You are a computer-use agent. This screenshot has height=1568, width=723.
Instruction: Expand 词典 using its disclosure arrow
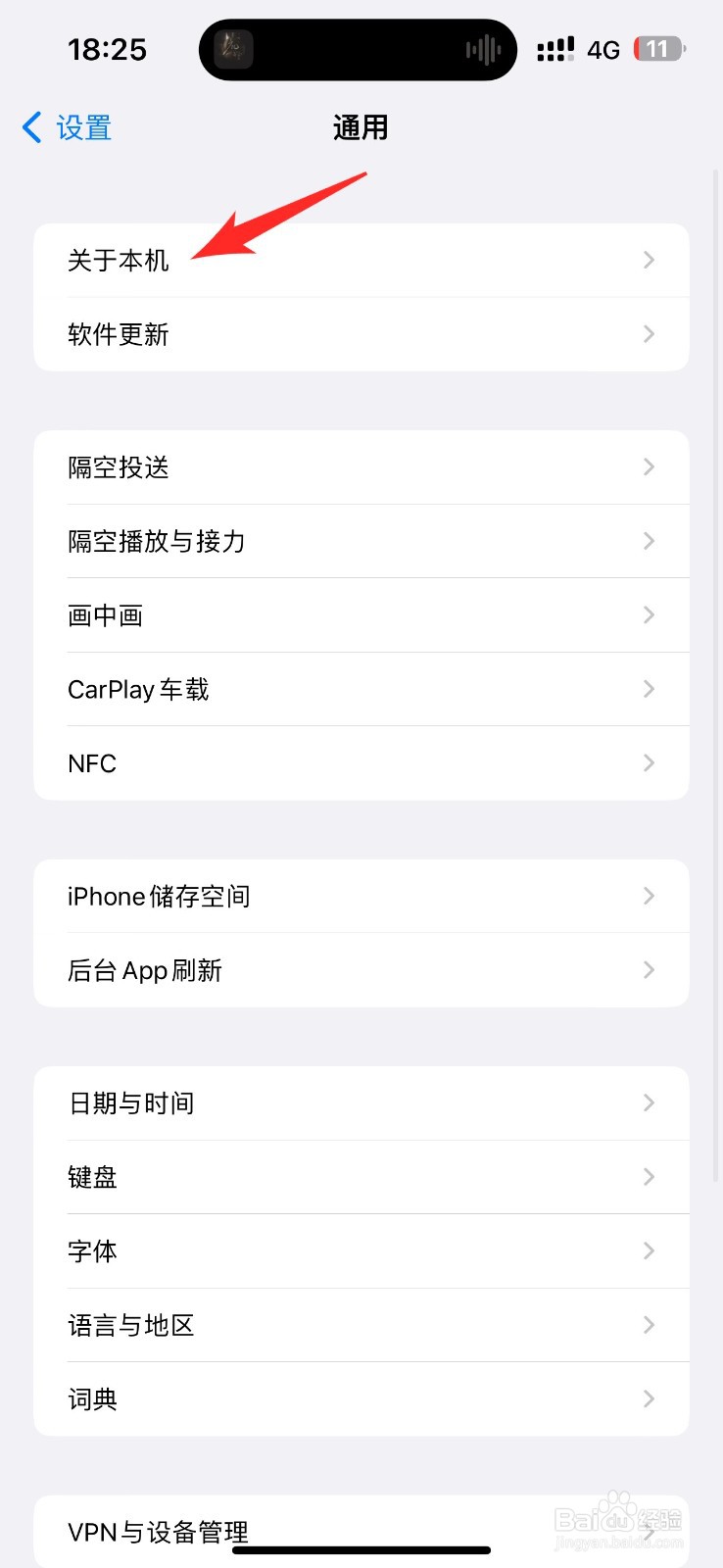[x=649, y=1398]
